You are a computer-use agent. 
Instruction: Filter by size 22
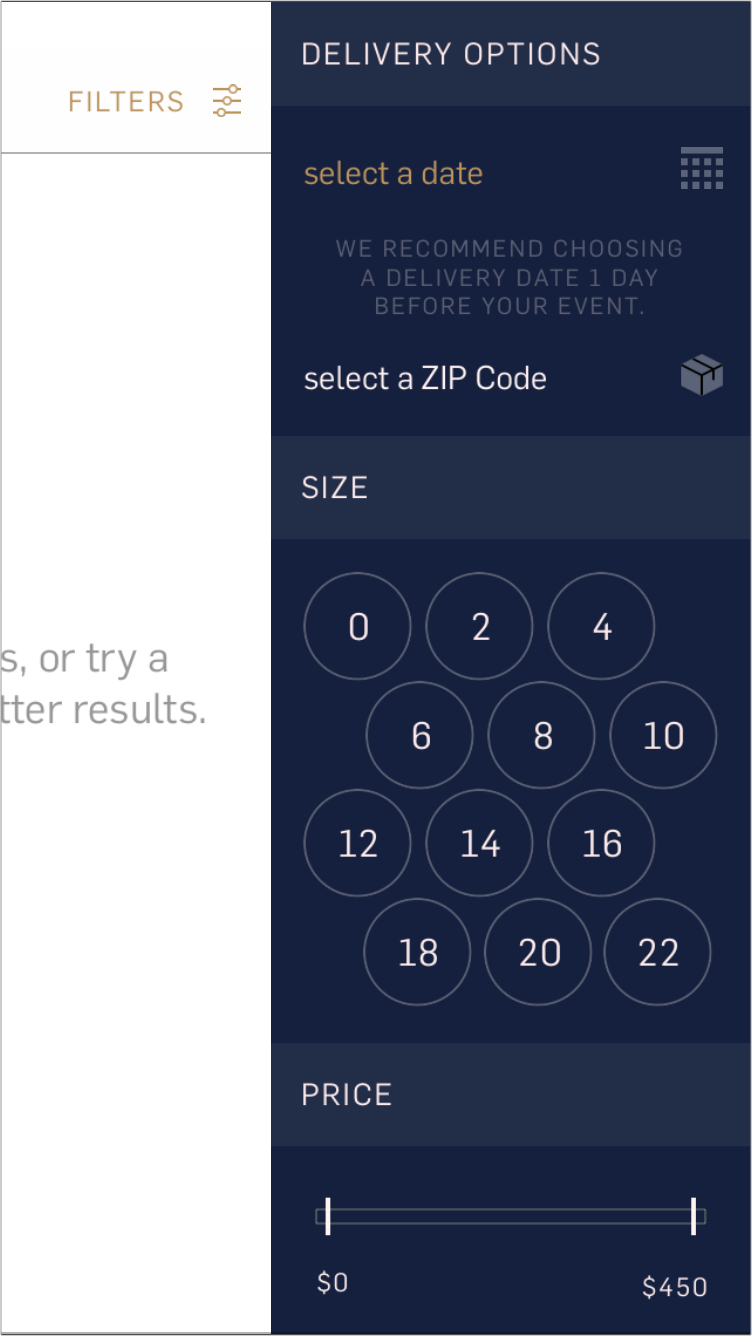(658, 952)
